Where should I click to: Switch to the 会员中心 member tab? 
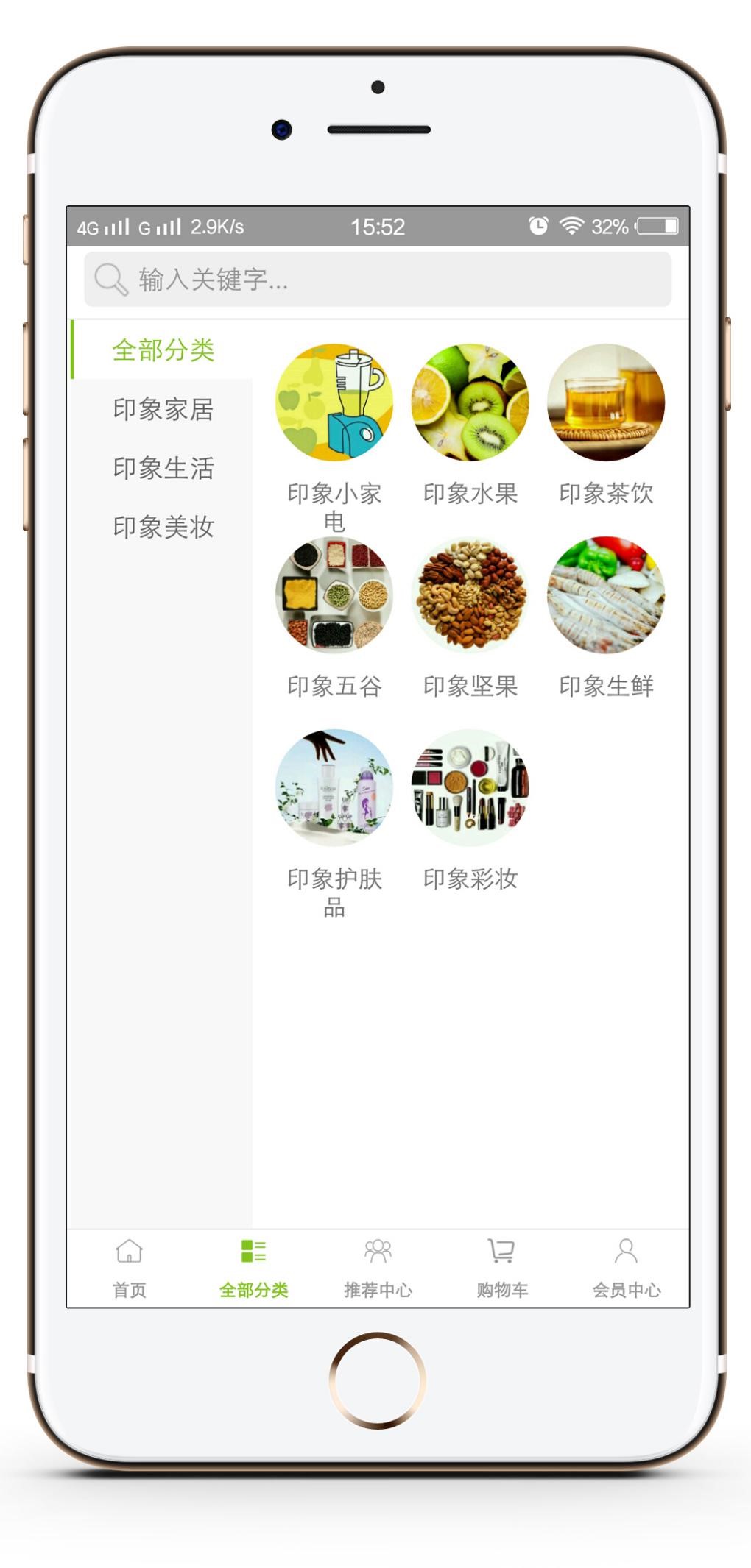627,1267
